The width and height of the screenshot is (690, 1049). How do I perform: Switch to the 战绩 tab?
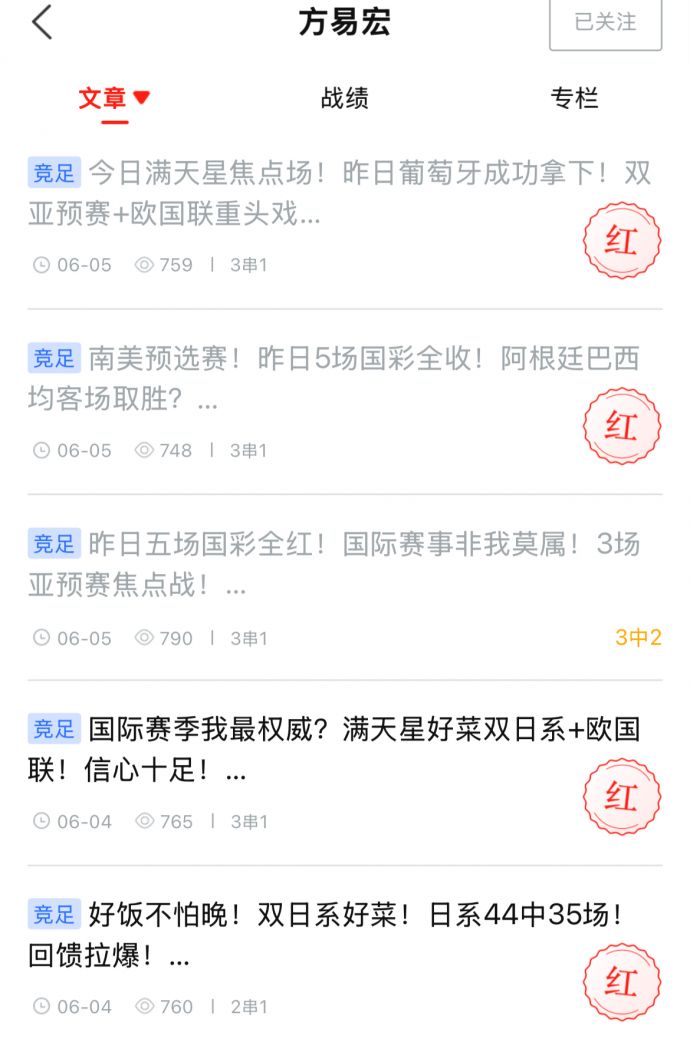pos(344,98)
